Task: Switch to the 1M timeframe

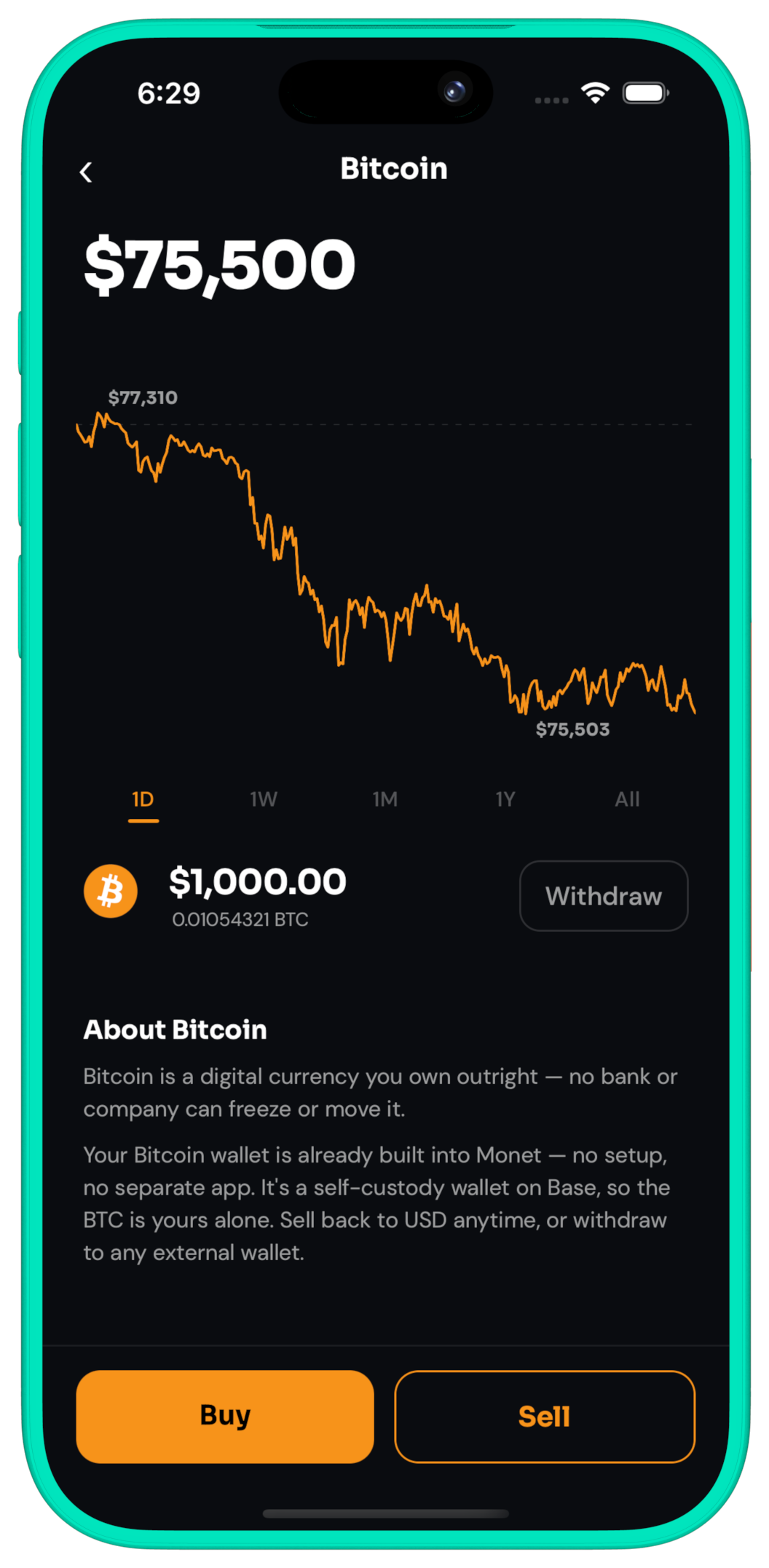Action: [384, 799]
